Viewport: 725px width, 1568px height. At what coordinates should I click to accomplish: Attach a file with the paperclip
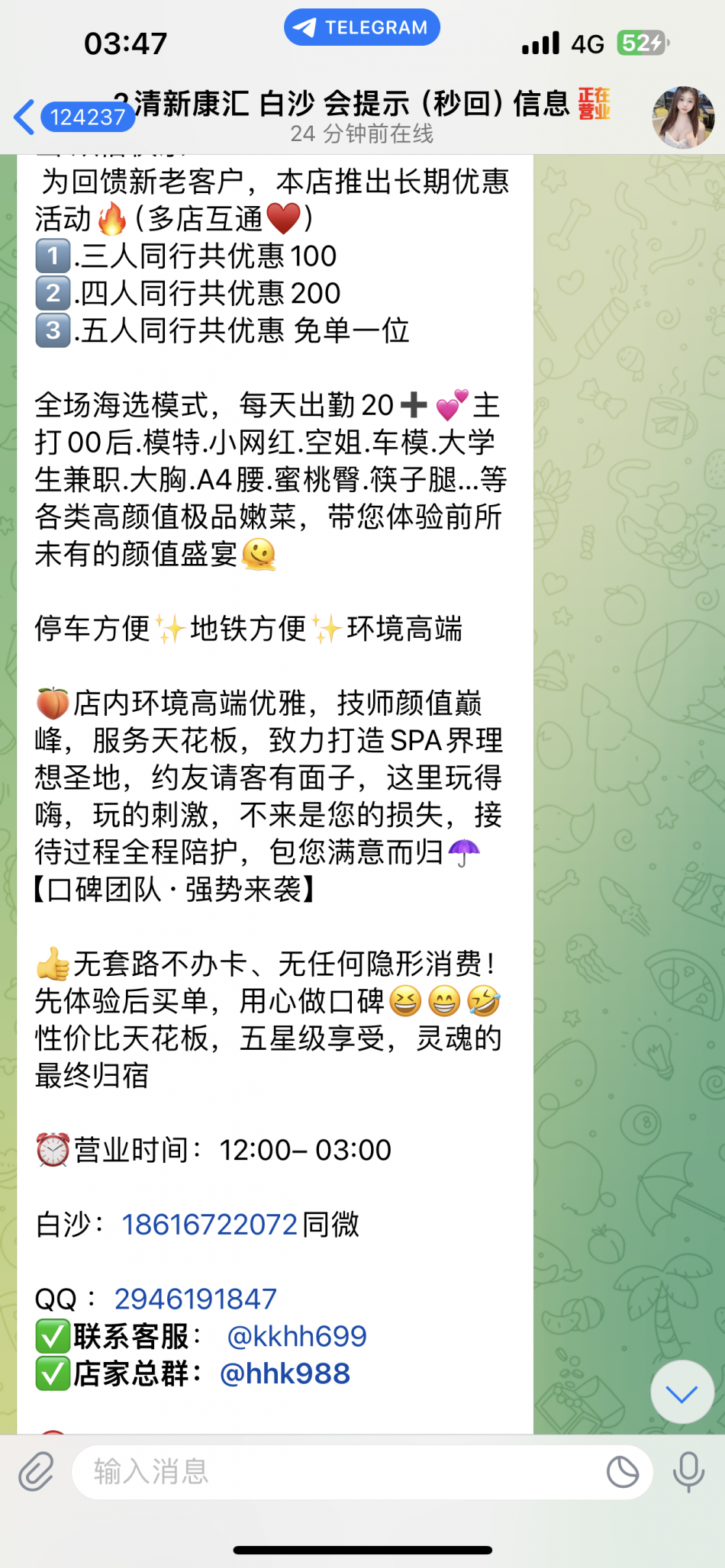[x=36, y=1471]
